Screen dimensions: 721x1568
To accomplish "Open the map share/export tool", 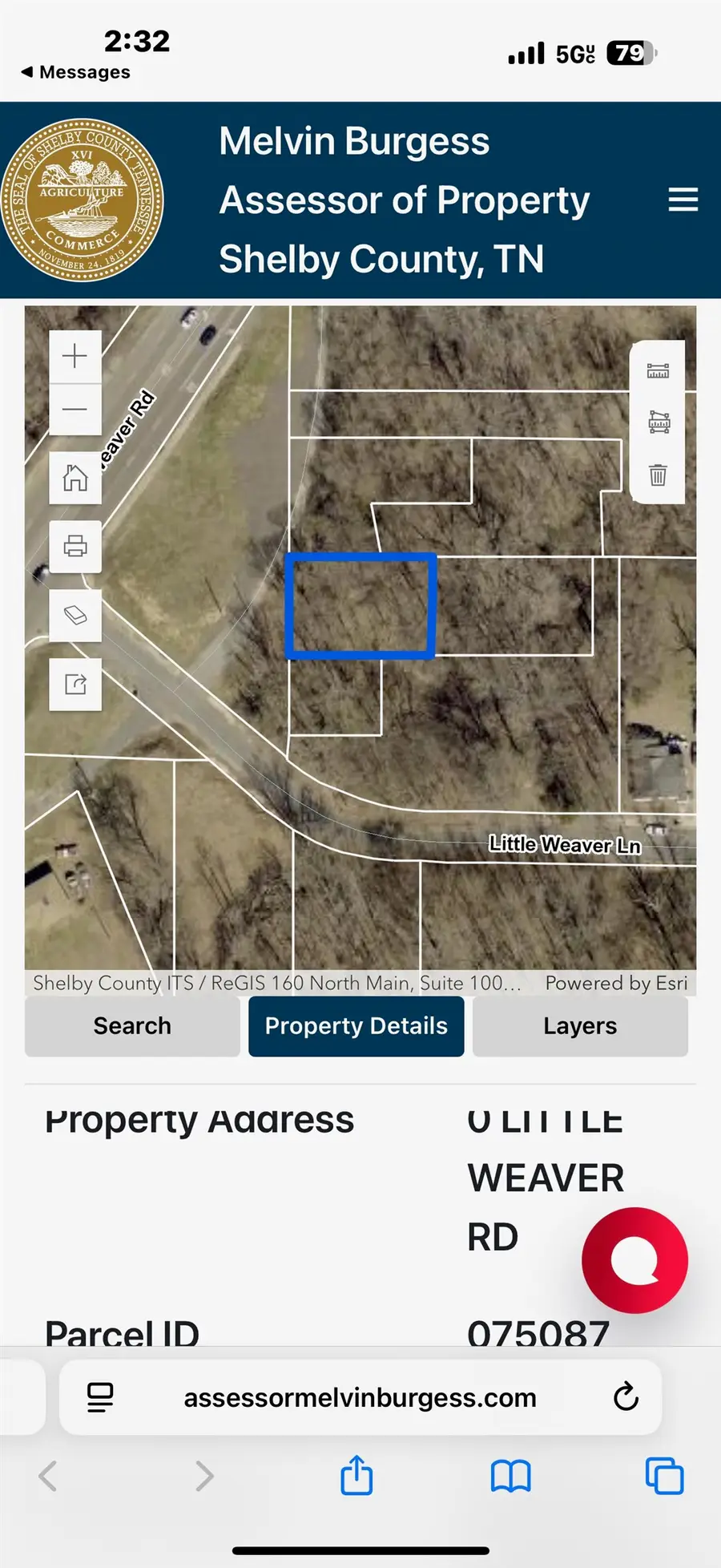I will pyautogui.click(x=75, y=685).
